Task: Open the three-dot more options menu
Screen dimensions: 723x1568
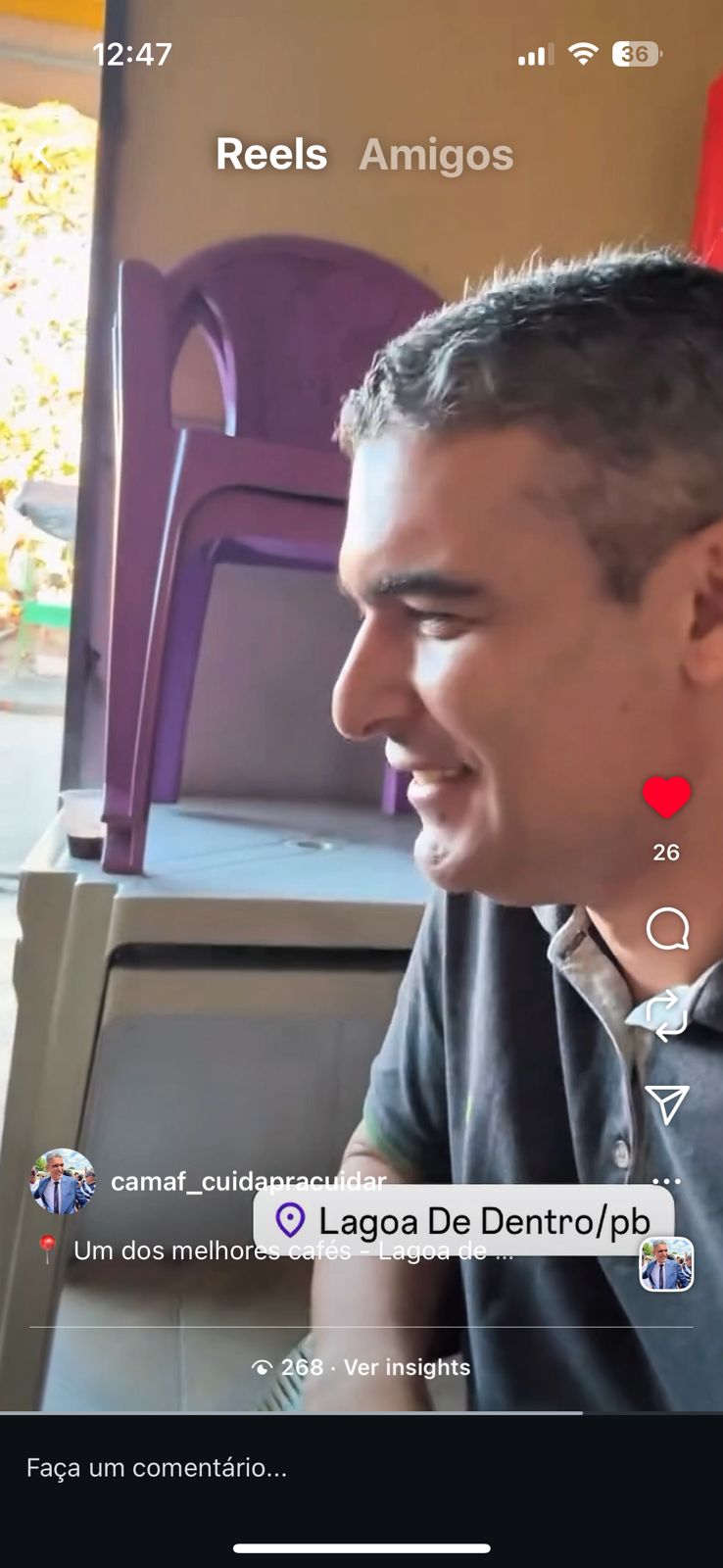Action: pos(666,1181)
